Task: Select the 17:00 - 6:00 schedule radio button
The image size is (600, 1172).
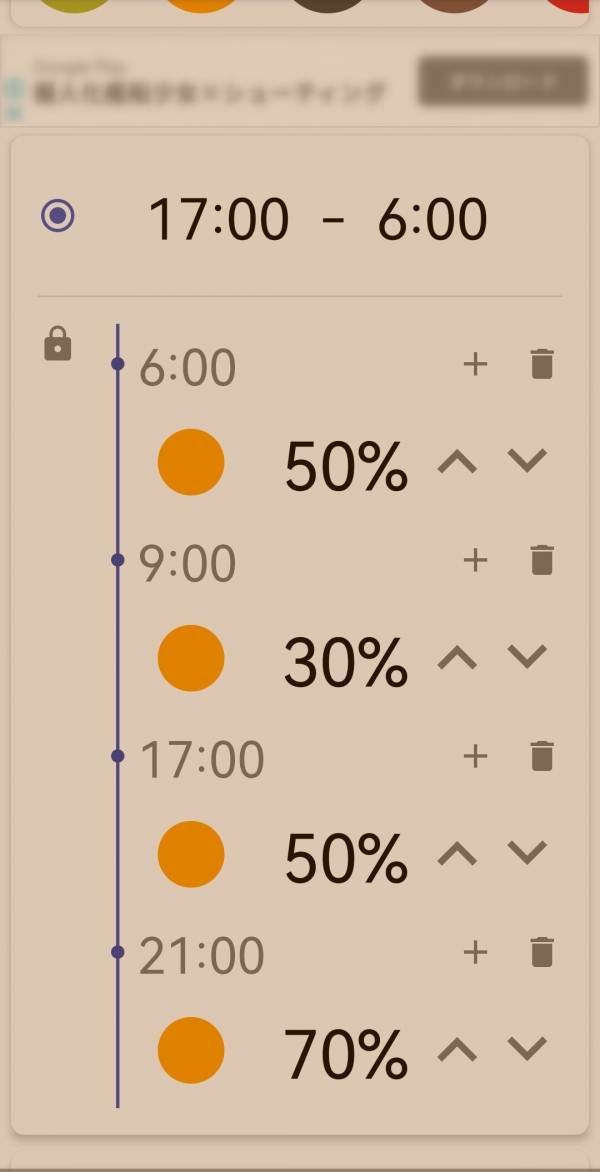Action: [x=58, y=216]
